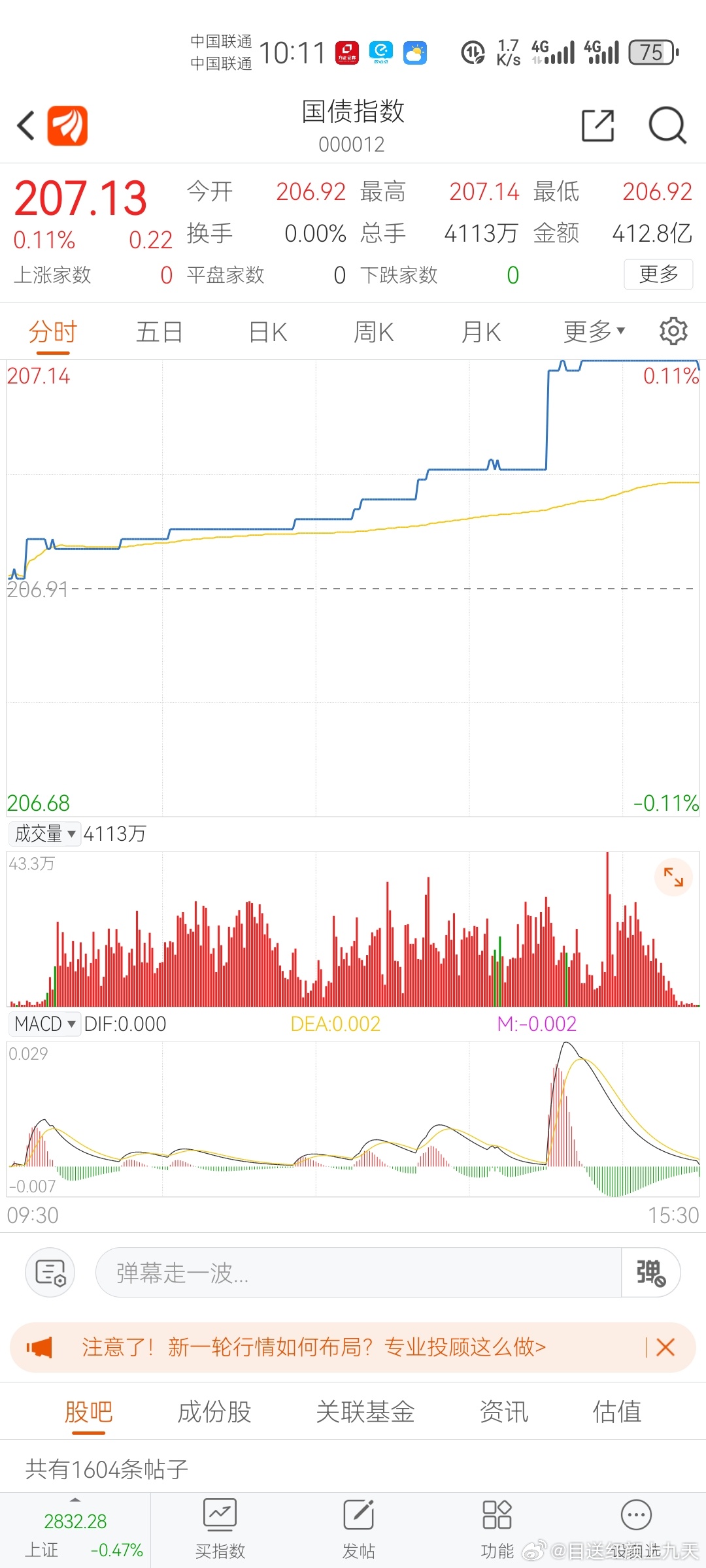This screenshot has height=1568, width=706.
Task: Open the stock search magnifier
Action: 667,125
